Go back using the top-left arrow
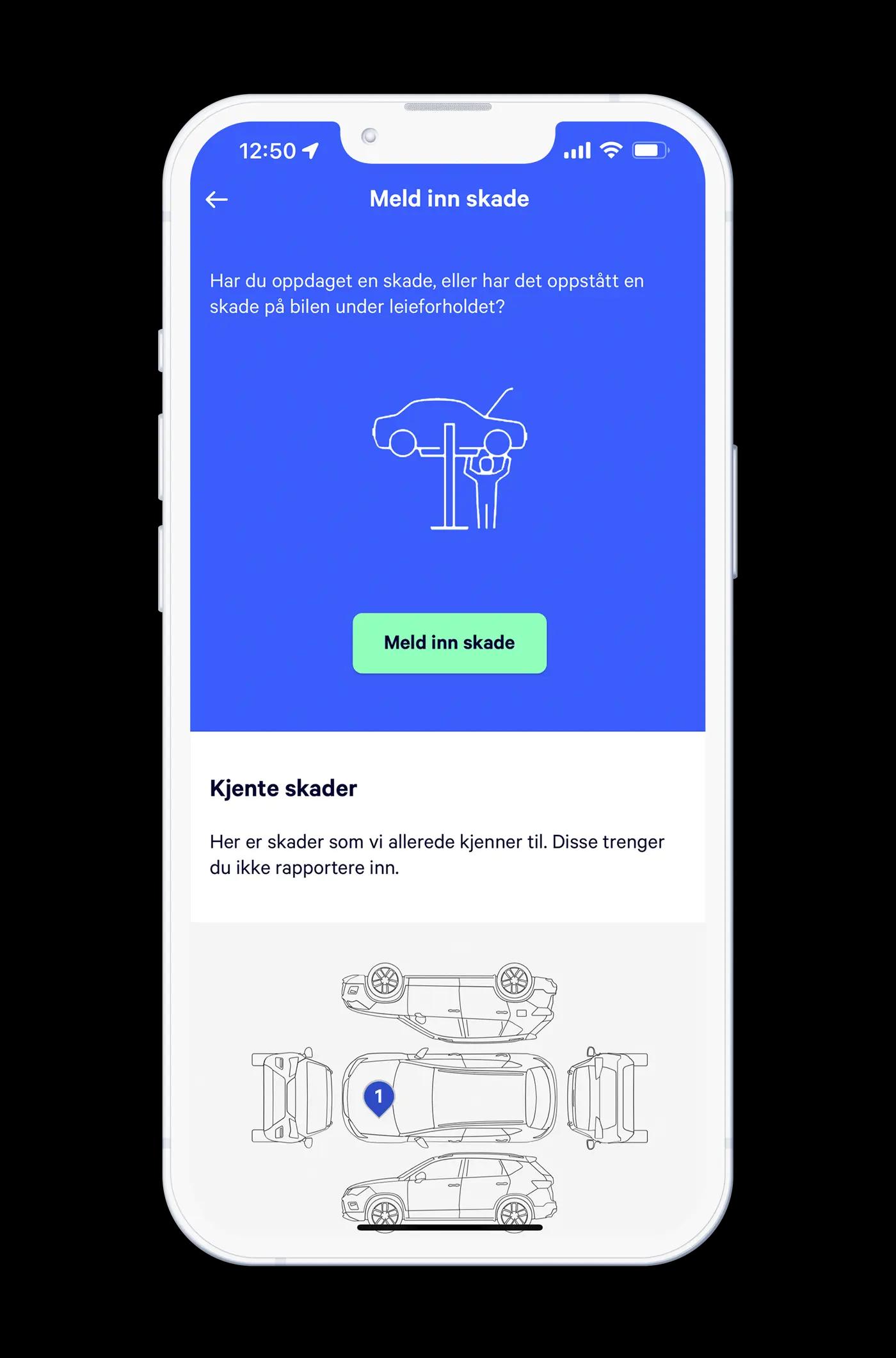Screen dimensions: 896x1358 (217, 200)
